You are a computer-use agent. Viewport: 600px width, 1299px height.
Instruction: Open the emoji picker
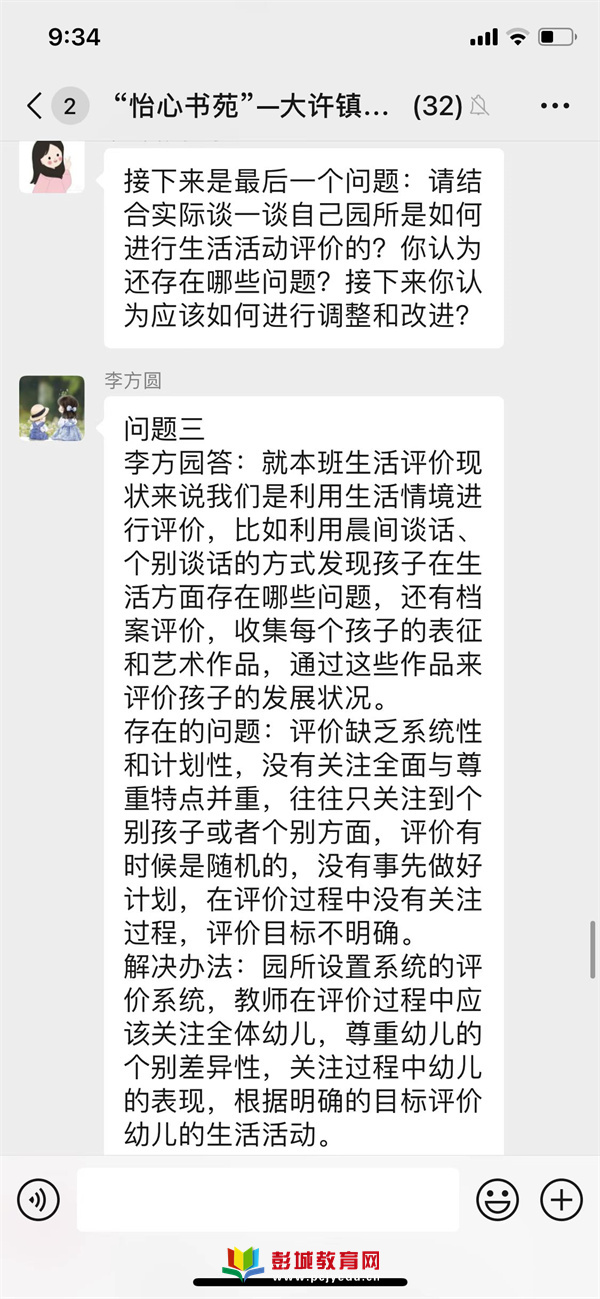(497, 1199)
